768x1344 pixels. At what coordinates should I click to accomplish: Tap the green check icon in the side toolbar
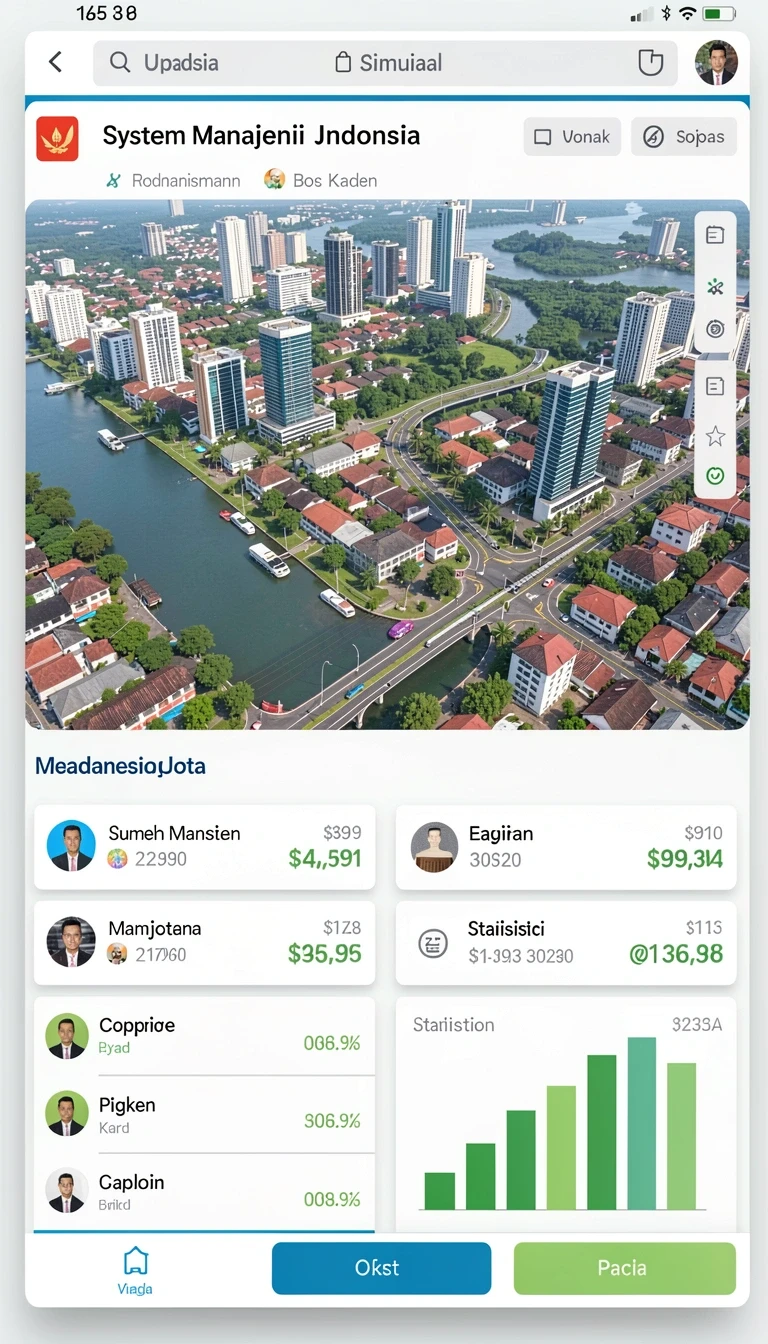(x=715, y=476)
